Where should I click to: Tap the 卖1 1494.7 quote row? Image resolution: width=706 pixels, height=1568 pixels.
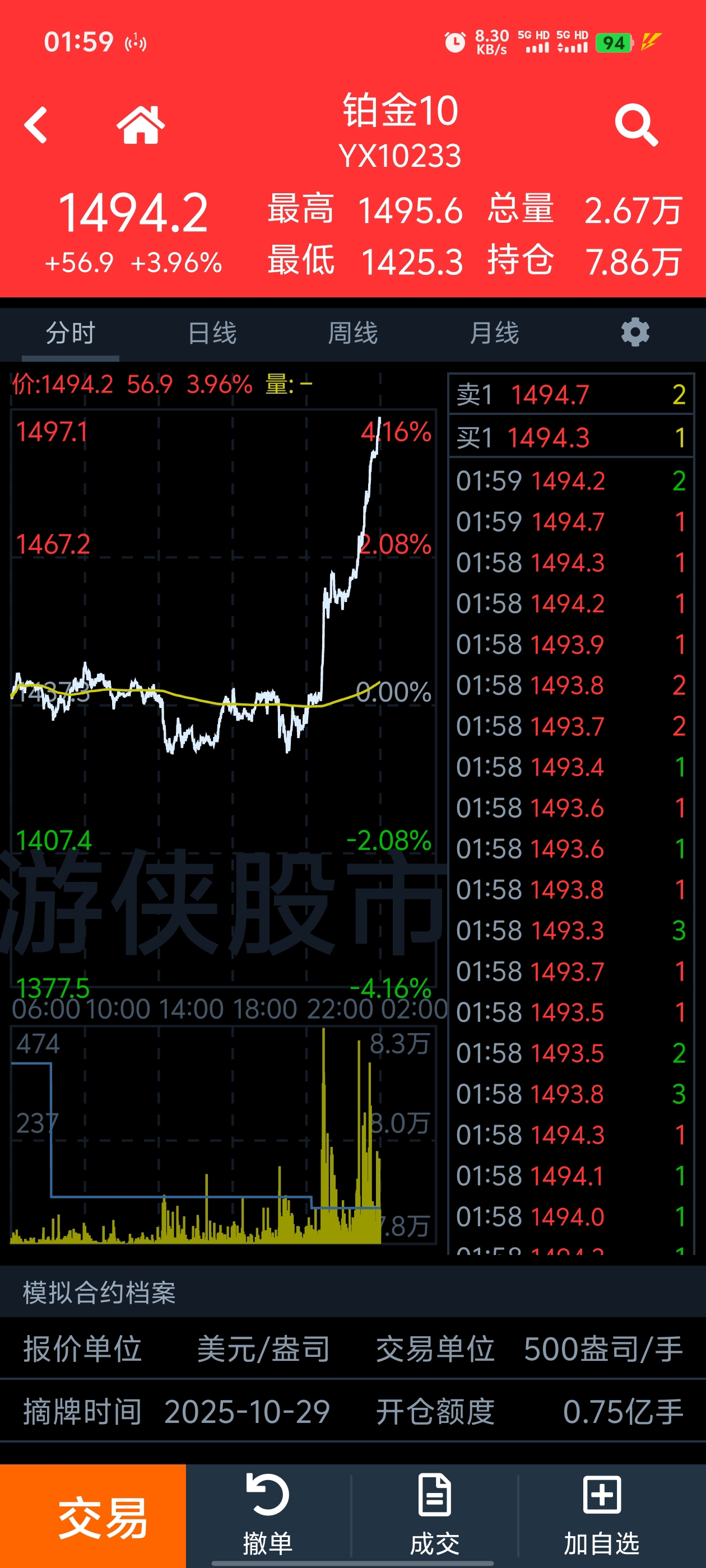tap(572, 394)
